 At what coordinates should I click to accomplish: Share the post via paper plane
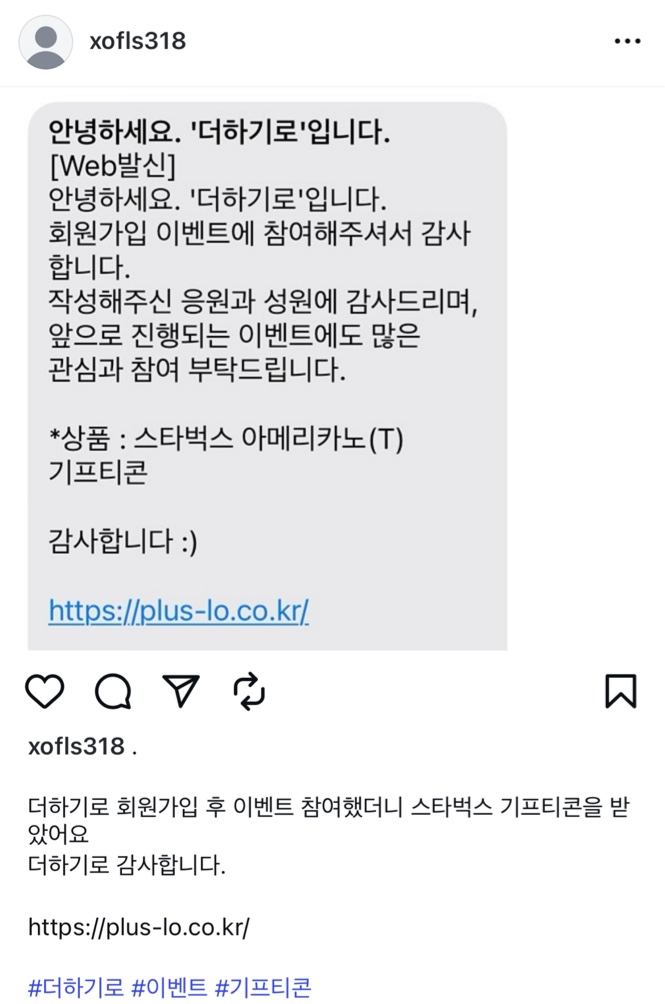(181, 691)
